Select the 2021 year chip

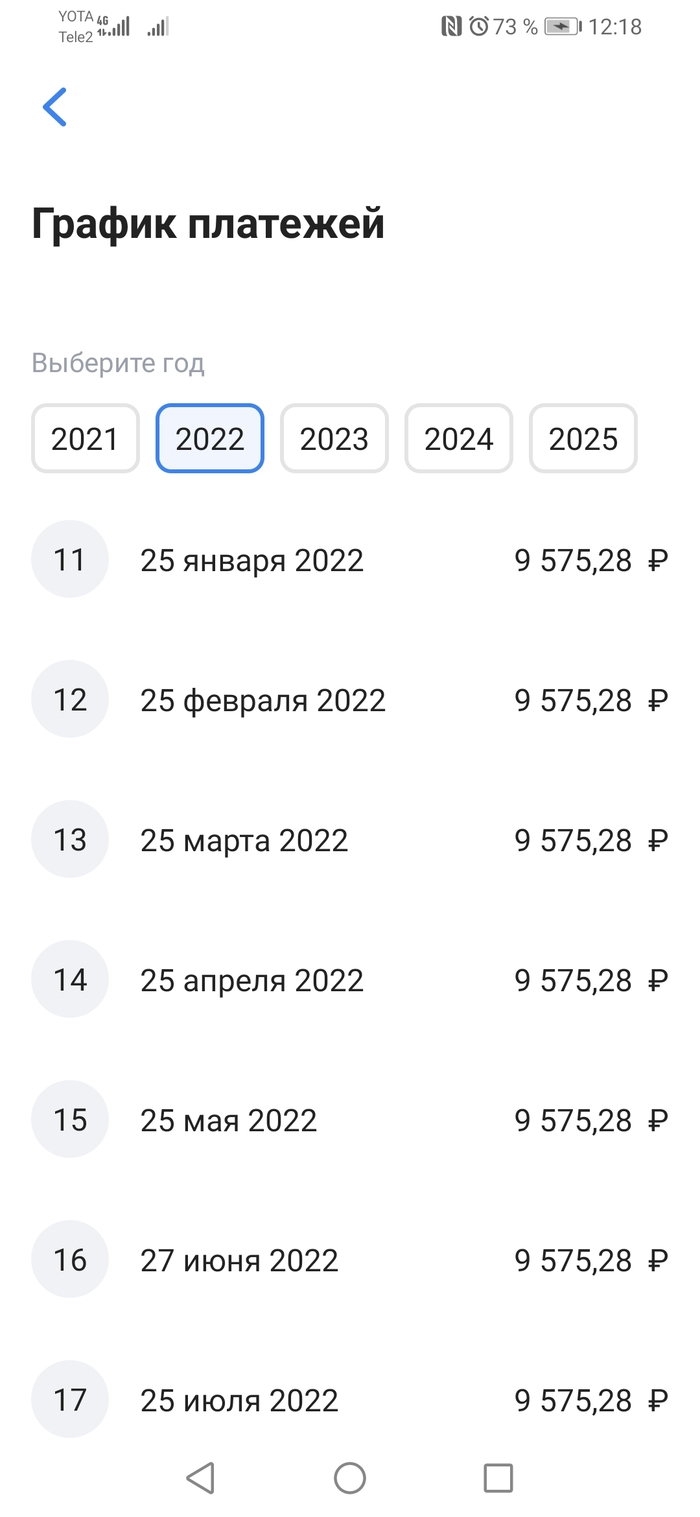point(85,438)
